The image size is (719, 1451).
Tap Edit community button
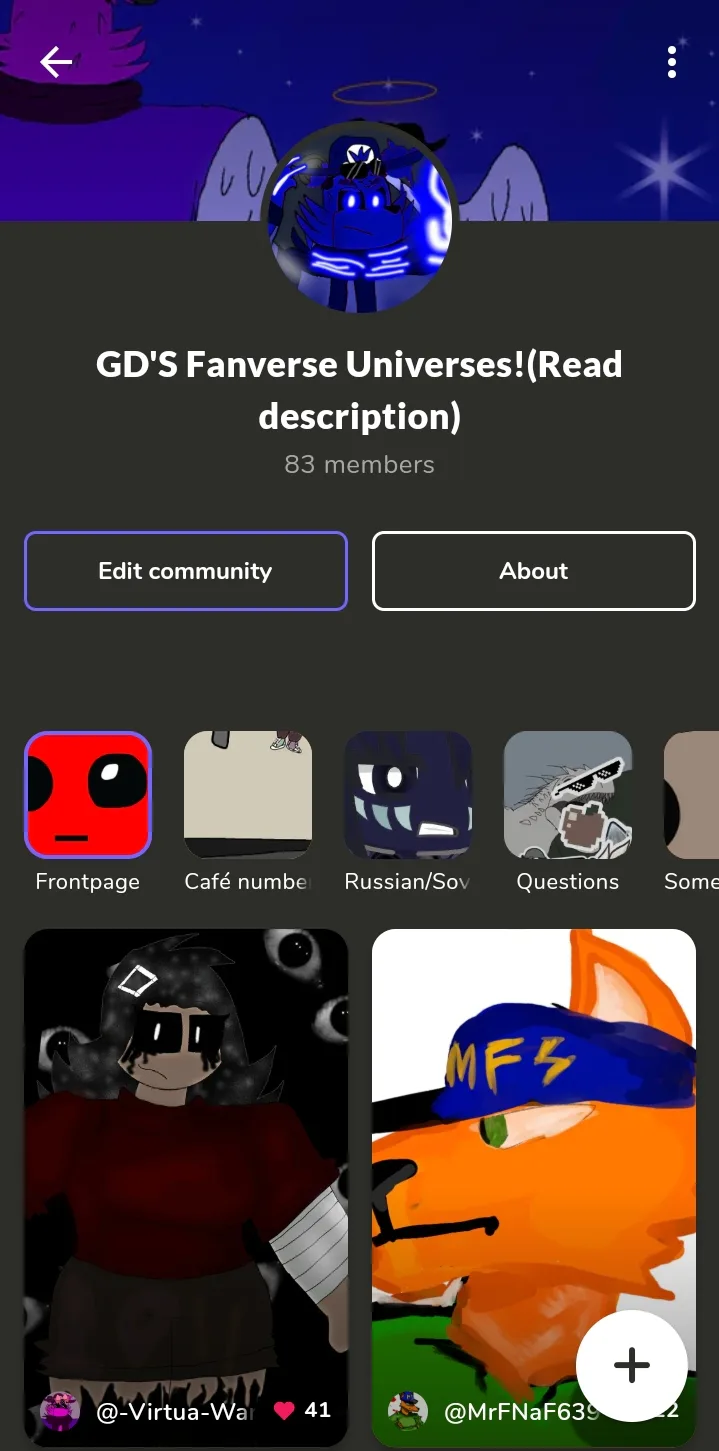(186, 571)
